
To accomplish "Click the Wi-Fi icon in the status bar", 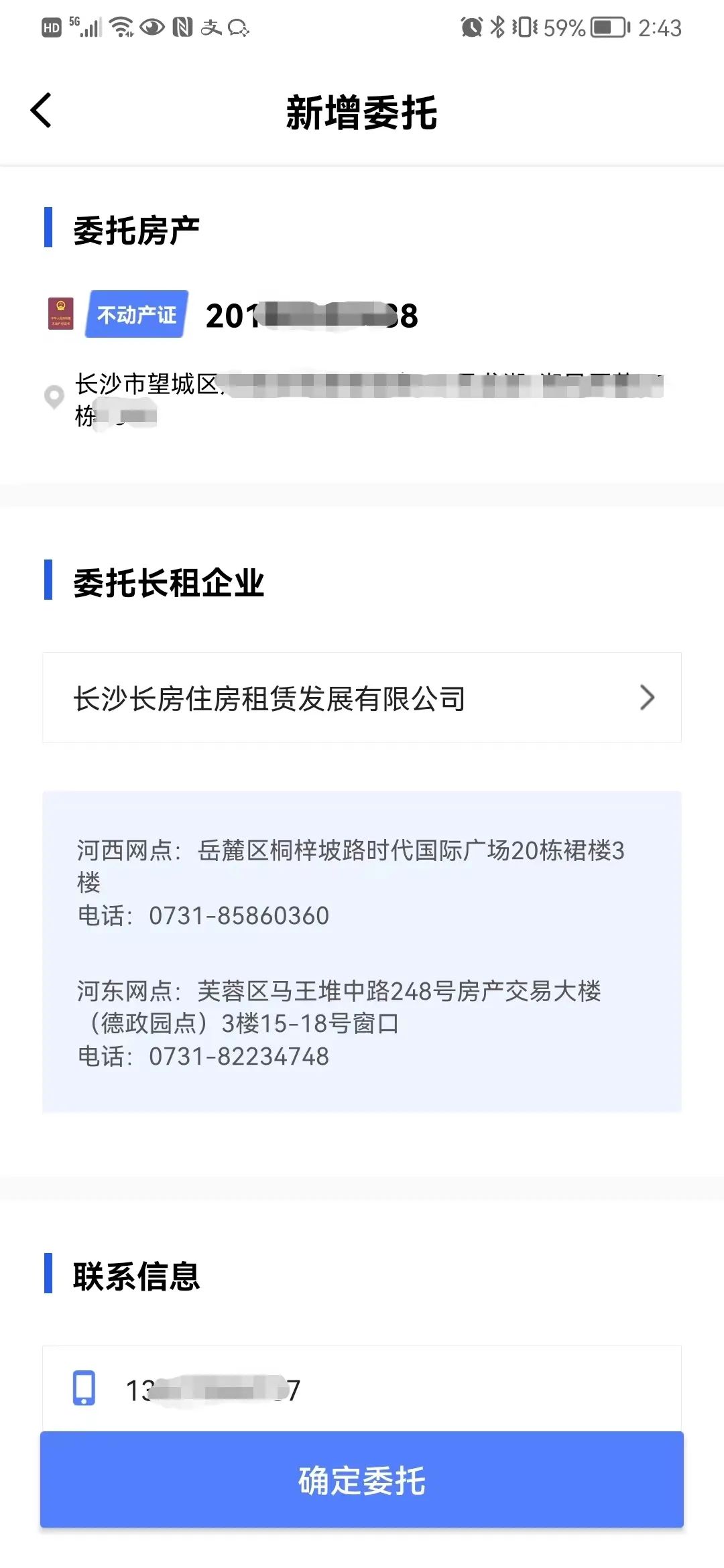I will coord(119,28).
